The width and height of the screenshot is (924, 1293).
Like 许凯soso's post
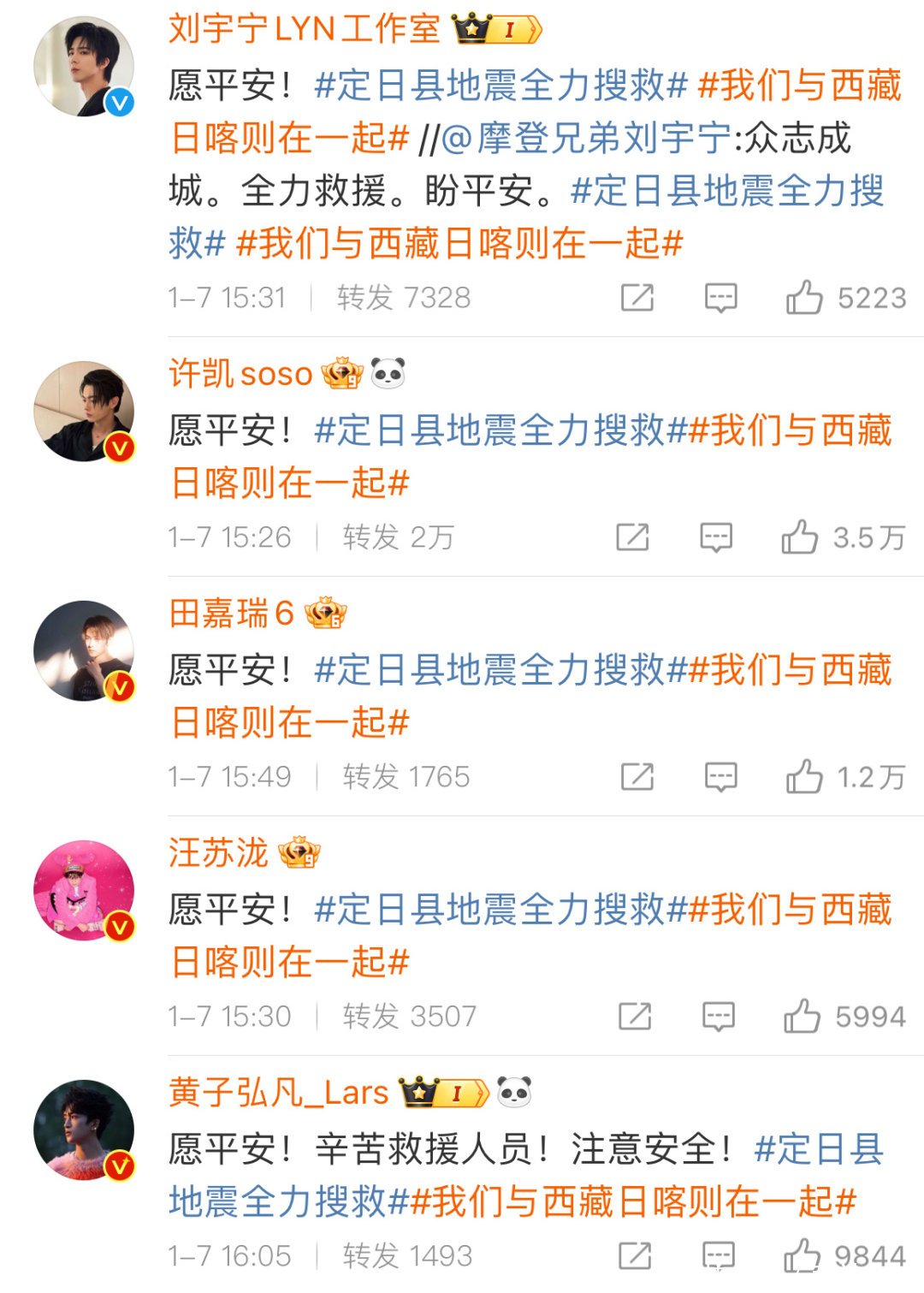click(799, 537)
